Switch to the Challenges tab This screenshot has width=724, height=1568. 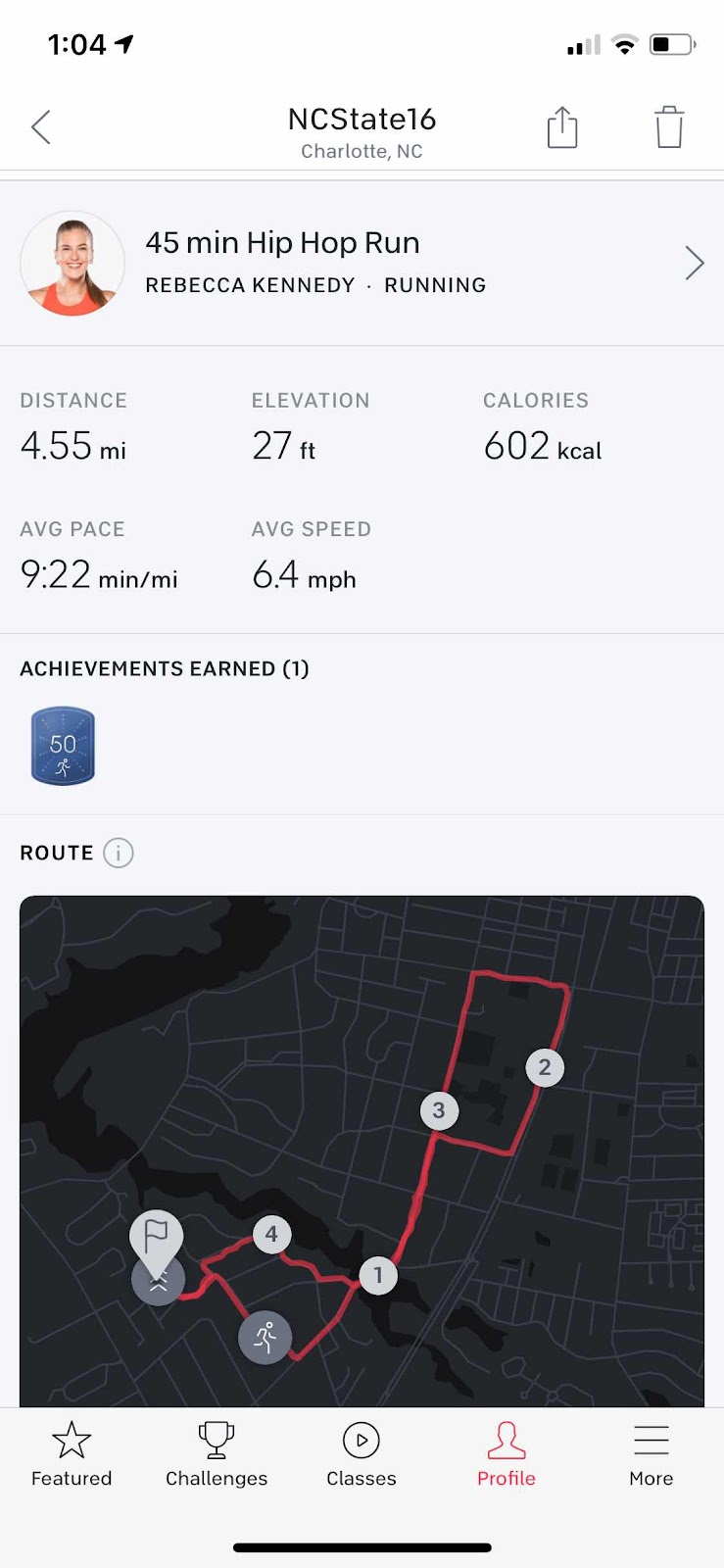click(217, 1455)
